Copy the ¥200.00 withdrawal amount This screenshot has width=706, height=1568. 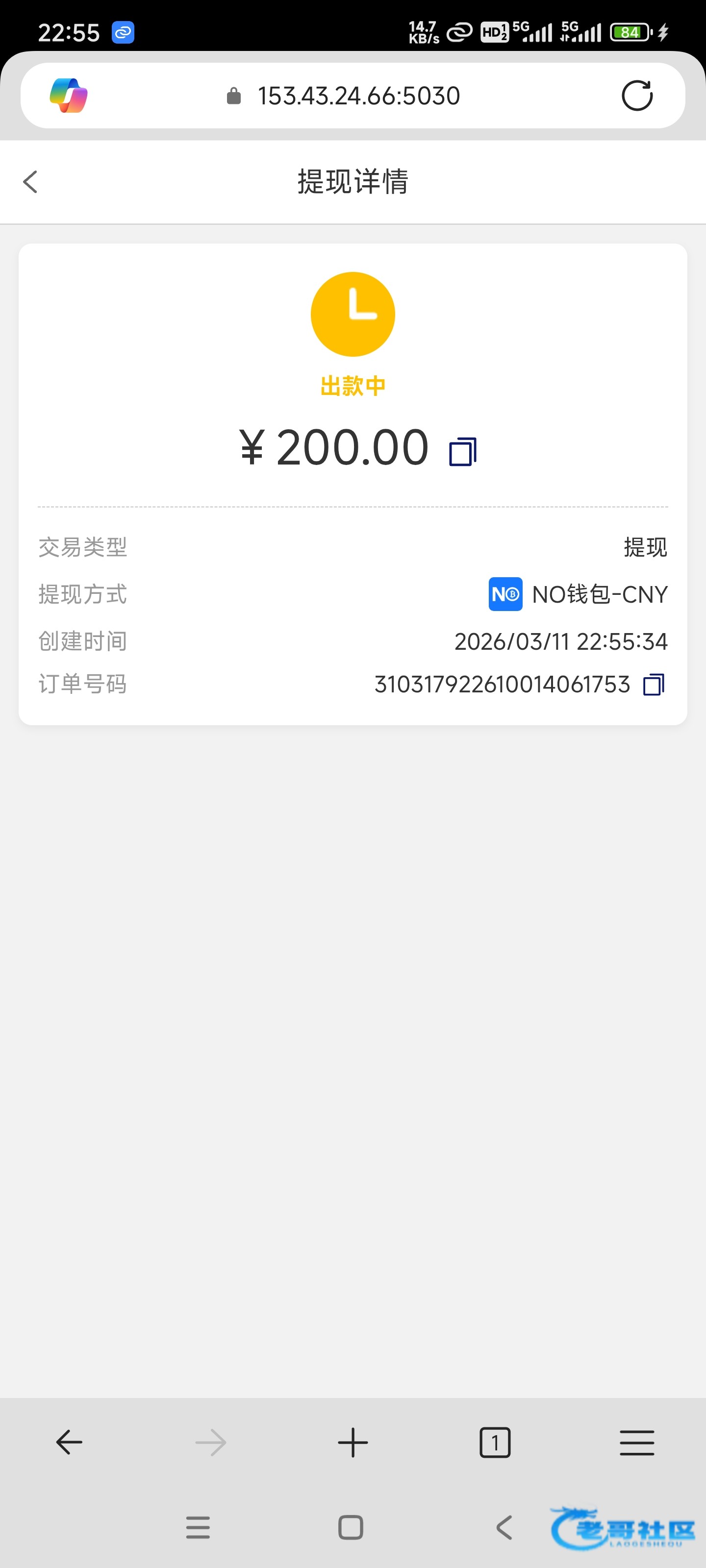(x=462, y=452)
